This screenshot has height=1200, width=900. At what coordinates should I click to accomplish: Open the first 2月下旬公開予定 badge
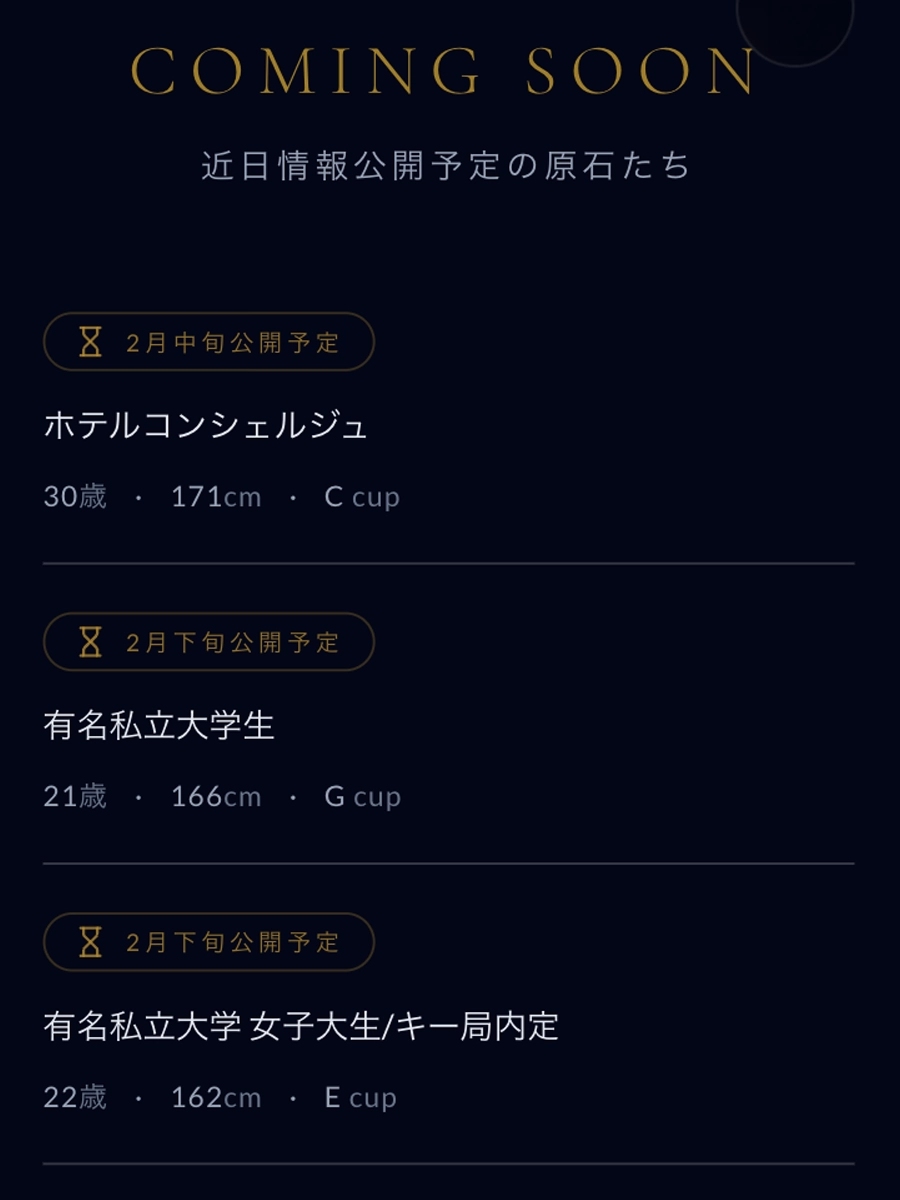point(208,643)
